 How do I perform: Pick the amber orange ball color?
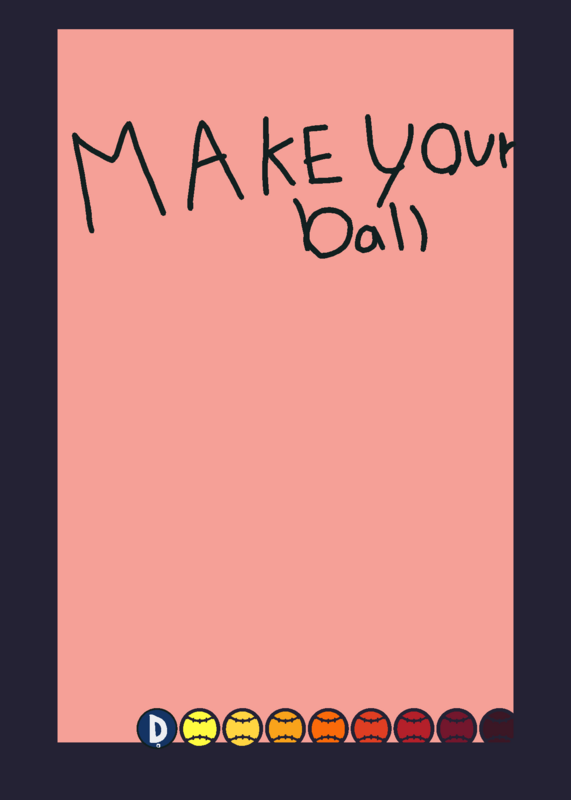pos(286,728)
